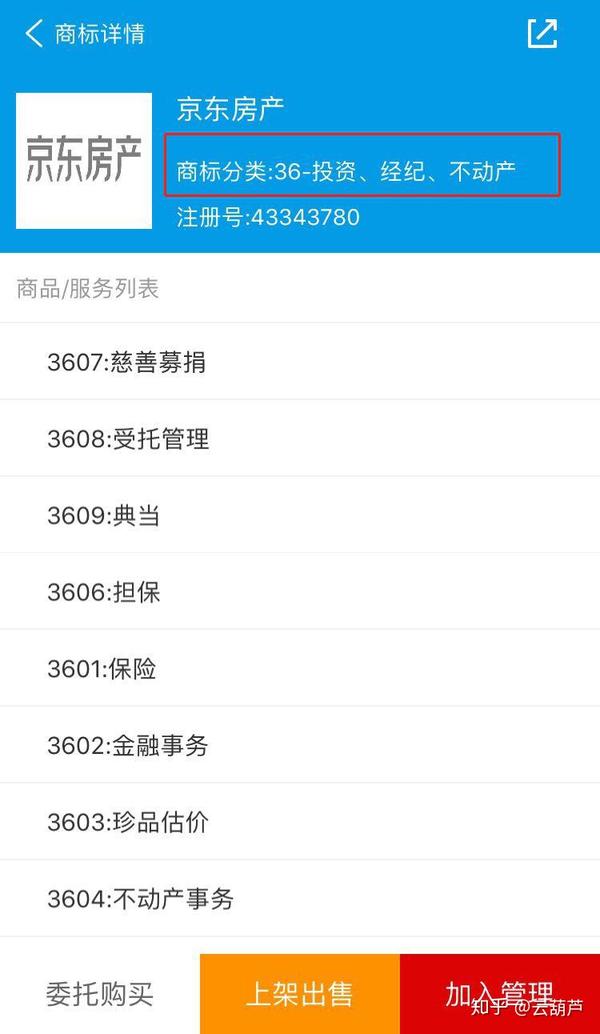Image resolution: width=600 pixels, height=1034 pixels.
Task: Open item 3608:受托管理
Action: pos(300,438)
